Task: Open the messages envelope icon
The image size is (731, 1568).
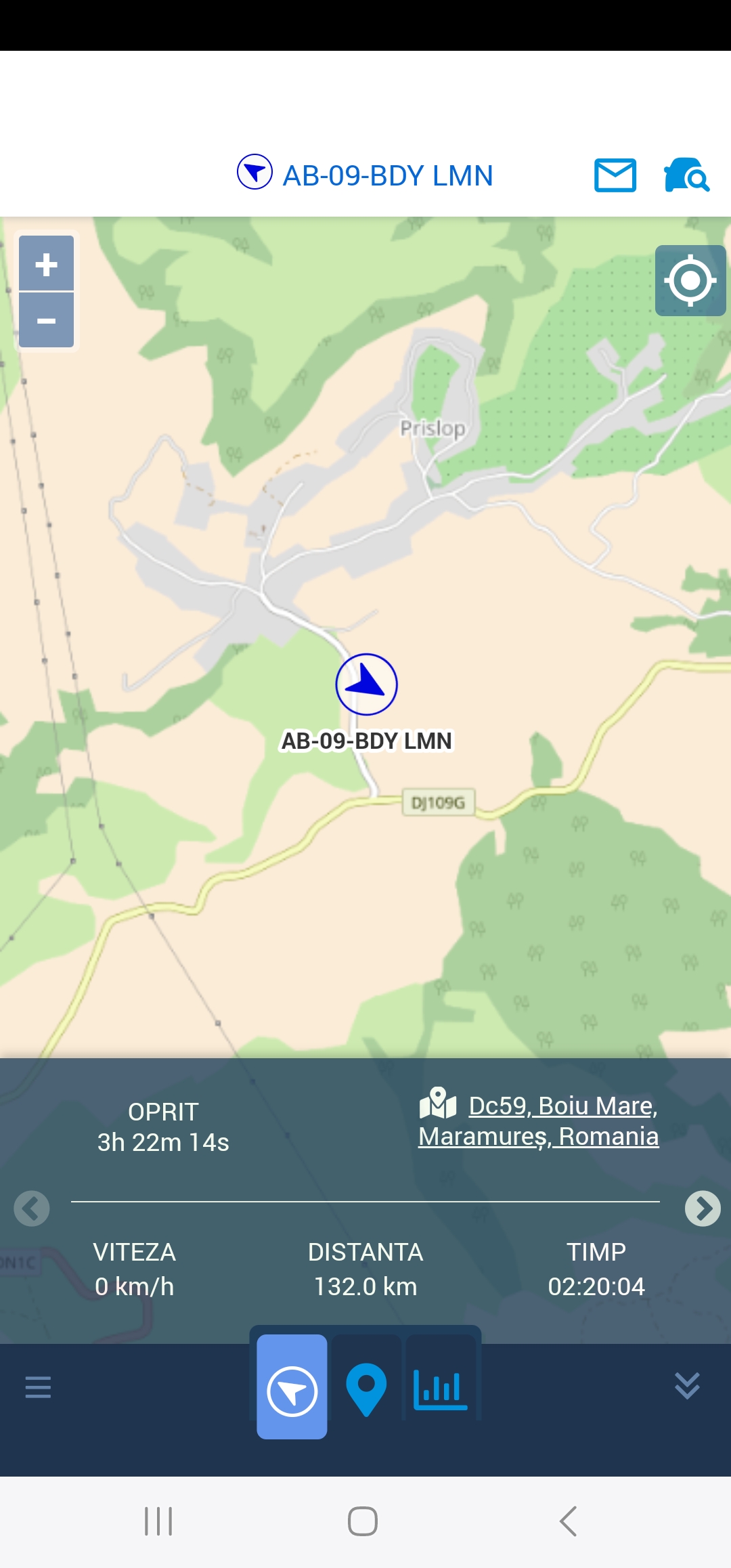Action: pos(615,175)
